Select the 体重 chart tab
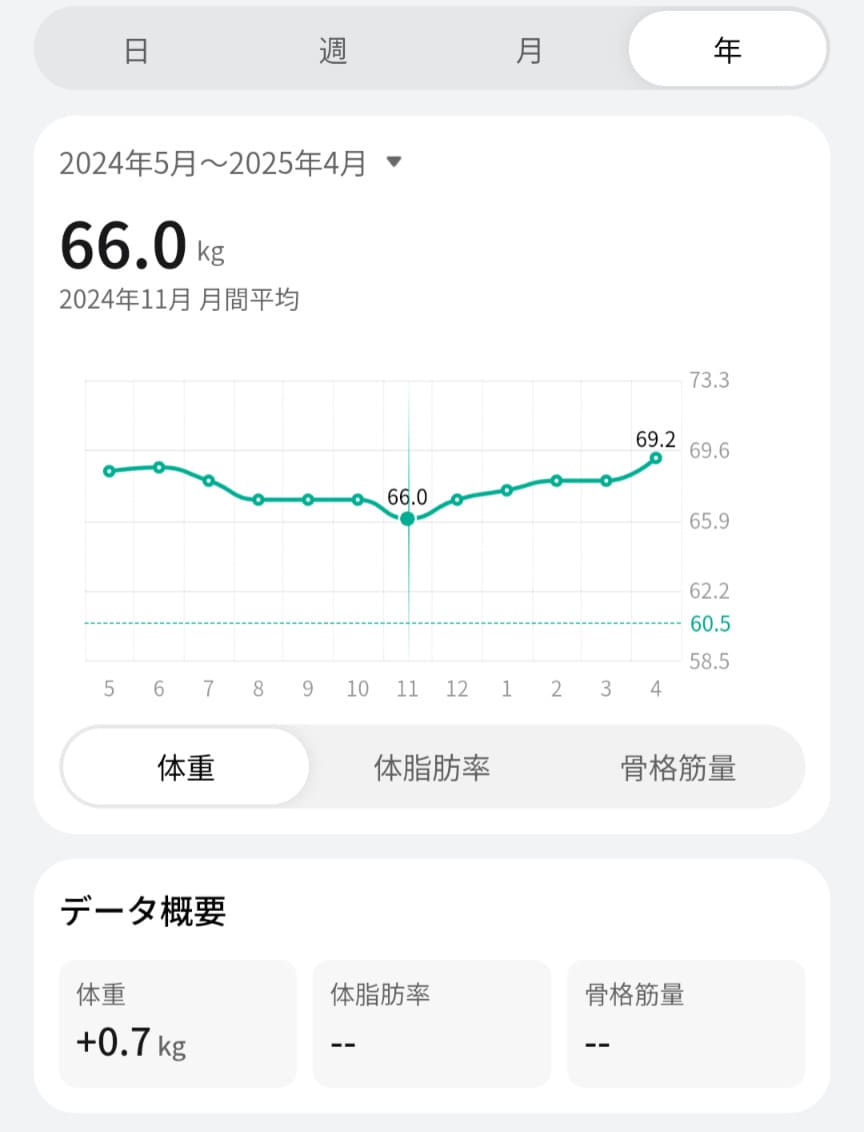The width and height of the screenshot is (864, 1132). [186, 768]
